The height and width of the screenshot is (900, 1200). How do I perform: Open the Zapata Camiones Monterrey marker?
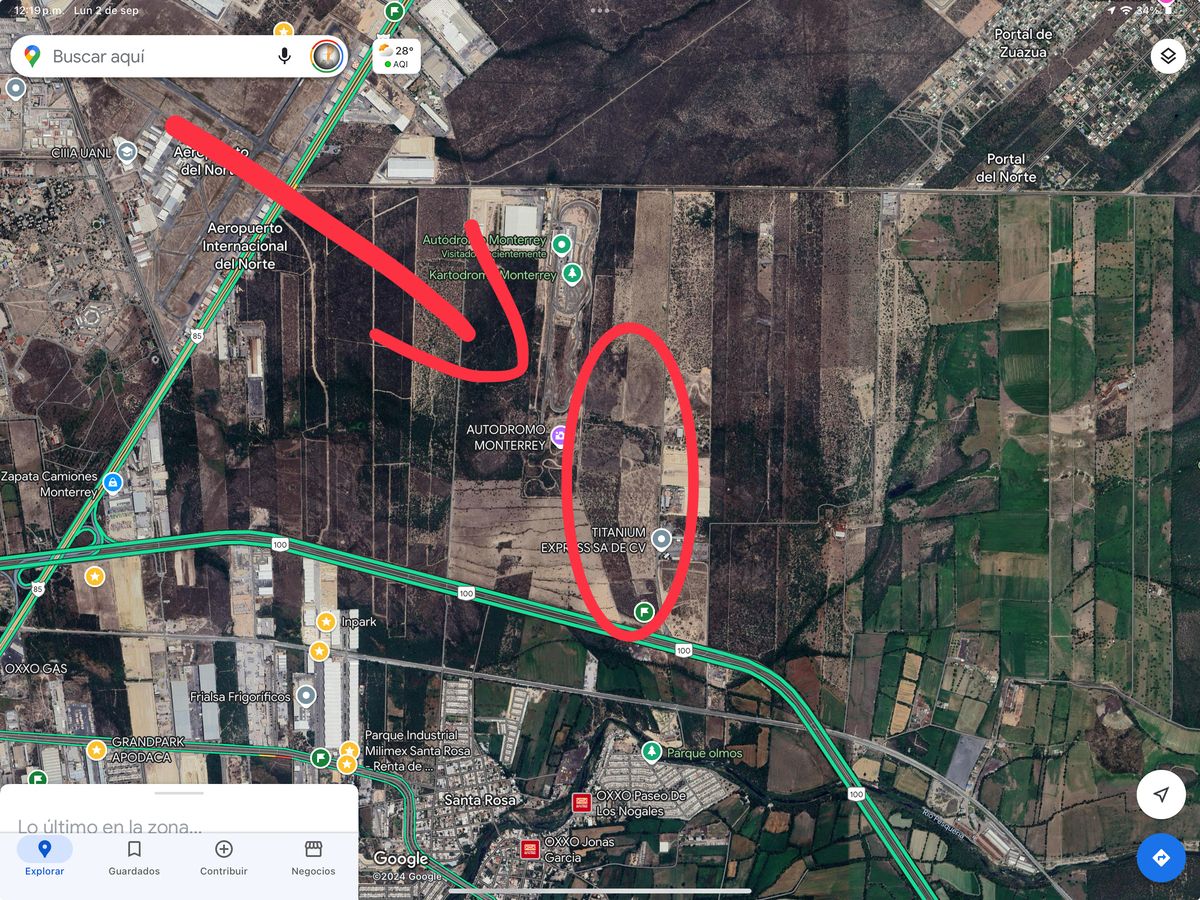pyautogui.click(x=112, y=483)
